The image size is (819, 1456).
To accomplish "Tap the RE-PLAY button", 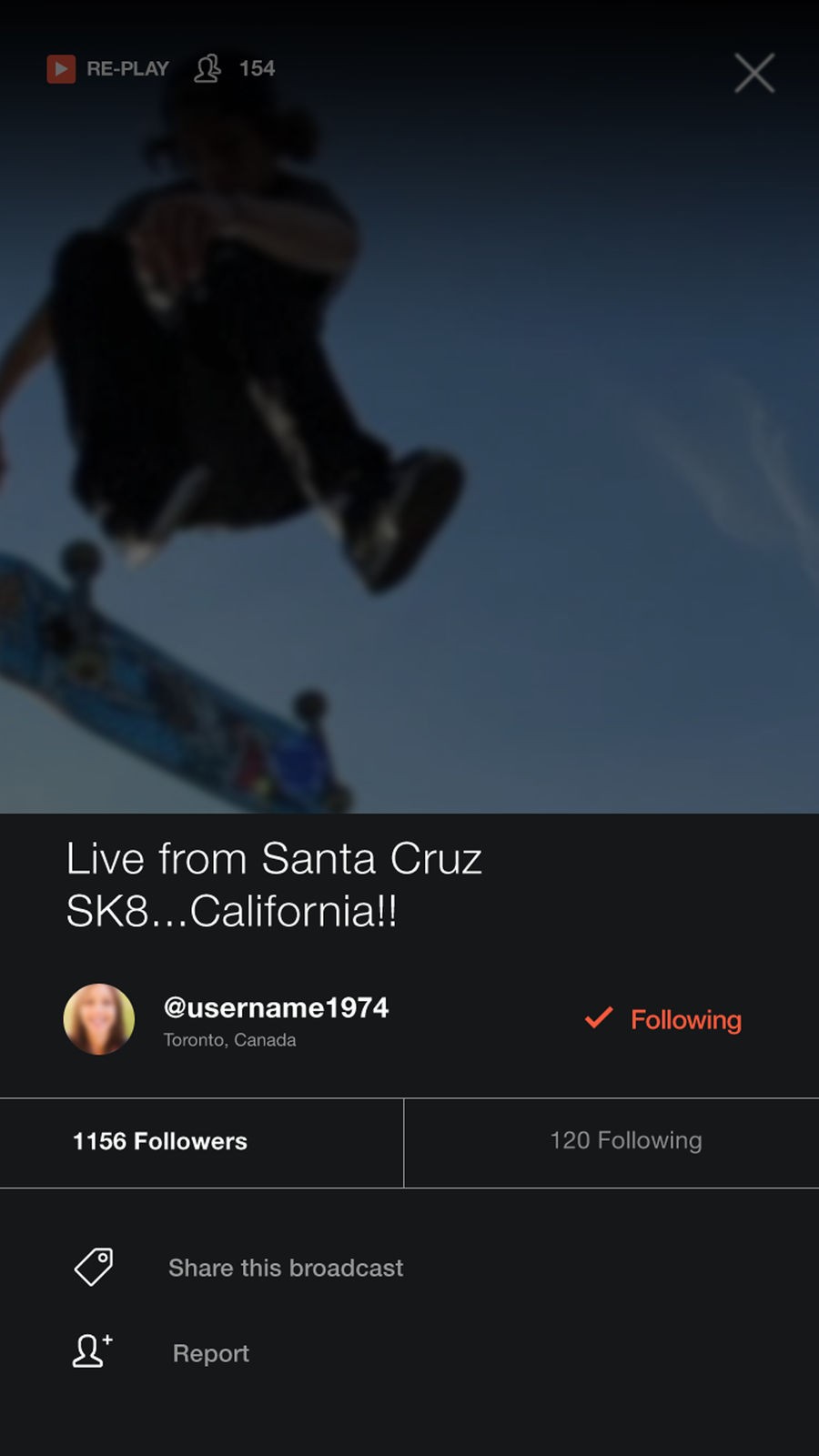I will coord(108,68).
